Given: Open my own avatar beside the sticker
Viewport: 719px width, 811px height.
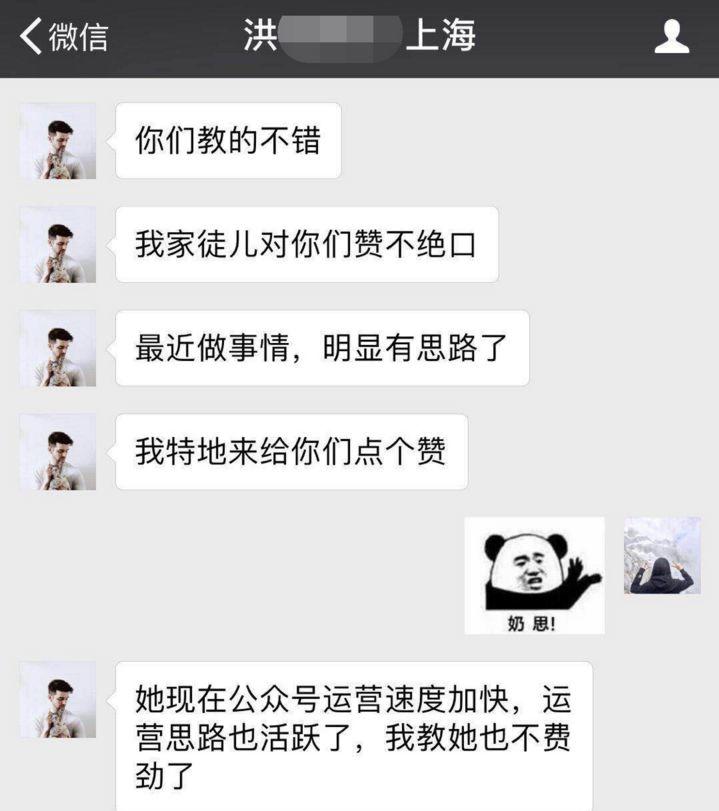Looking at the screenshot, I should [662, 555].
